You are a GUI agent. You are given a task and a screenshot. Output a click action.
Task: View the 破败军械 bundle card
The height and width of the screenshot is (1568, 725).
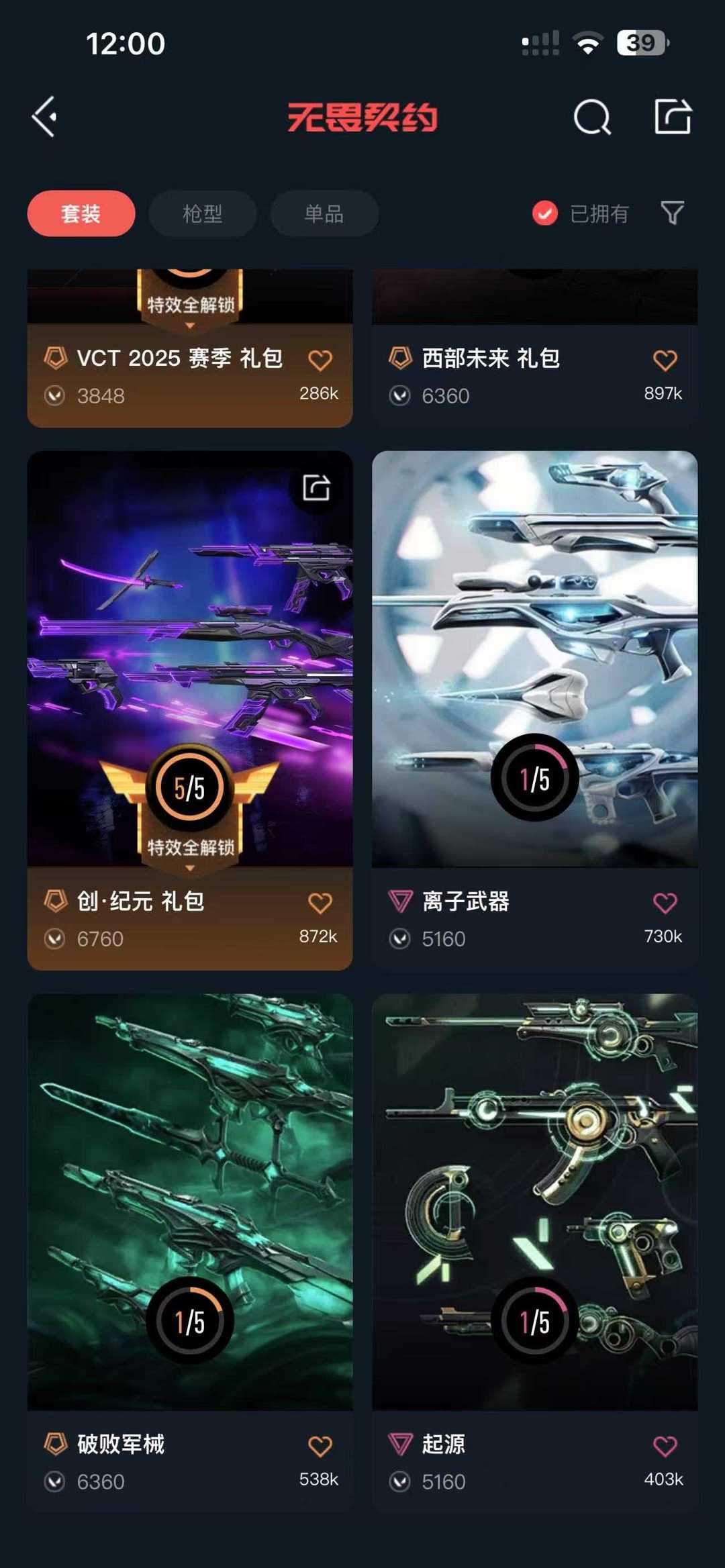pyautogui.click(x=189, y=1202)
